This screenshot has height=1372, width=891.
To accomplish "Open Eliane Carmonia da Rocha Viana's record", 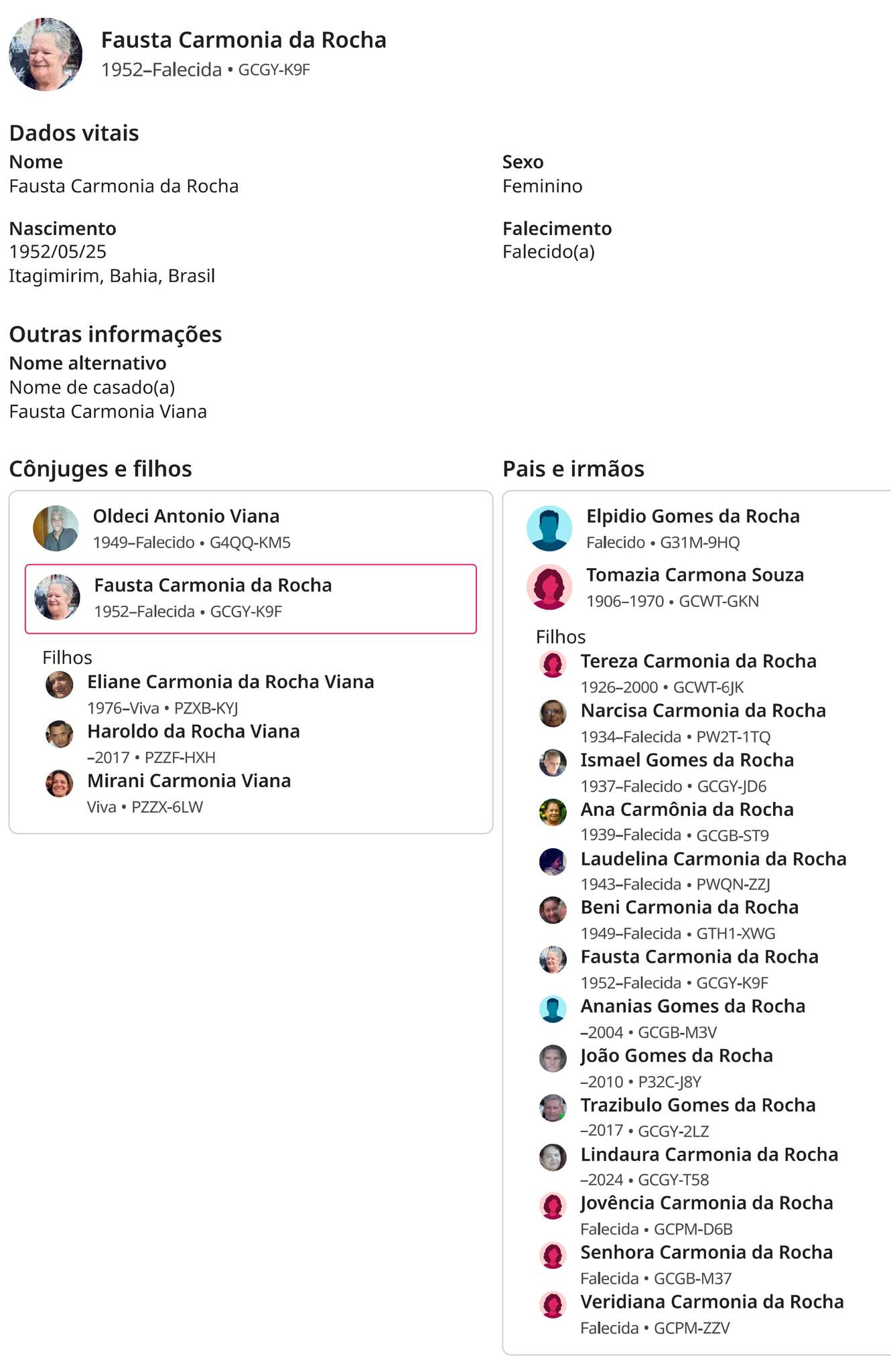I will (x=230, y=681).
